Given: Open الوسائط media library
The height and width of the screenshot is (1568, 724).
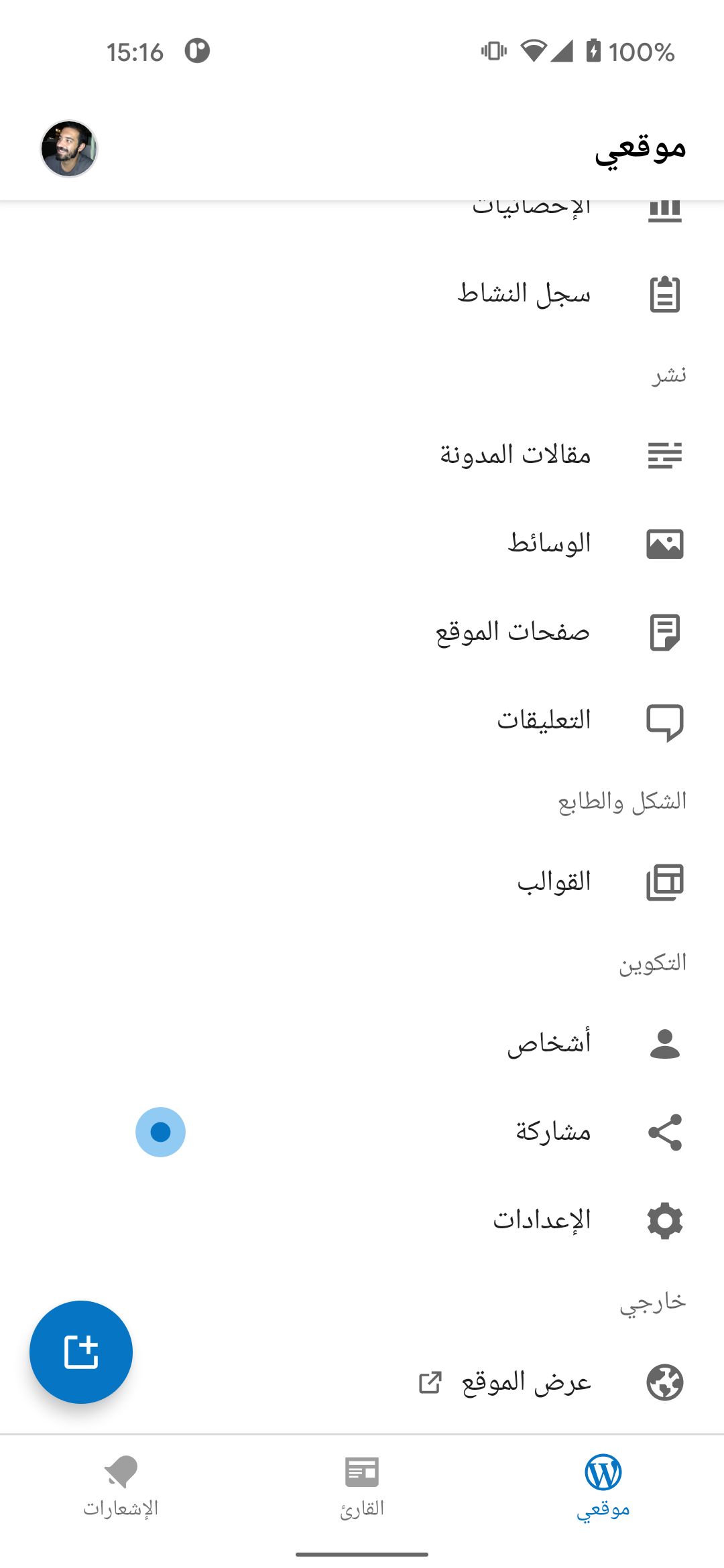Looking at the screenshot, I should (362, 543).
